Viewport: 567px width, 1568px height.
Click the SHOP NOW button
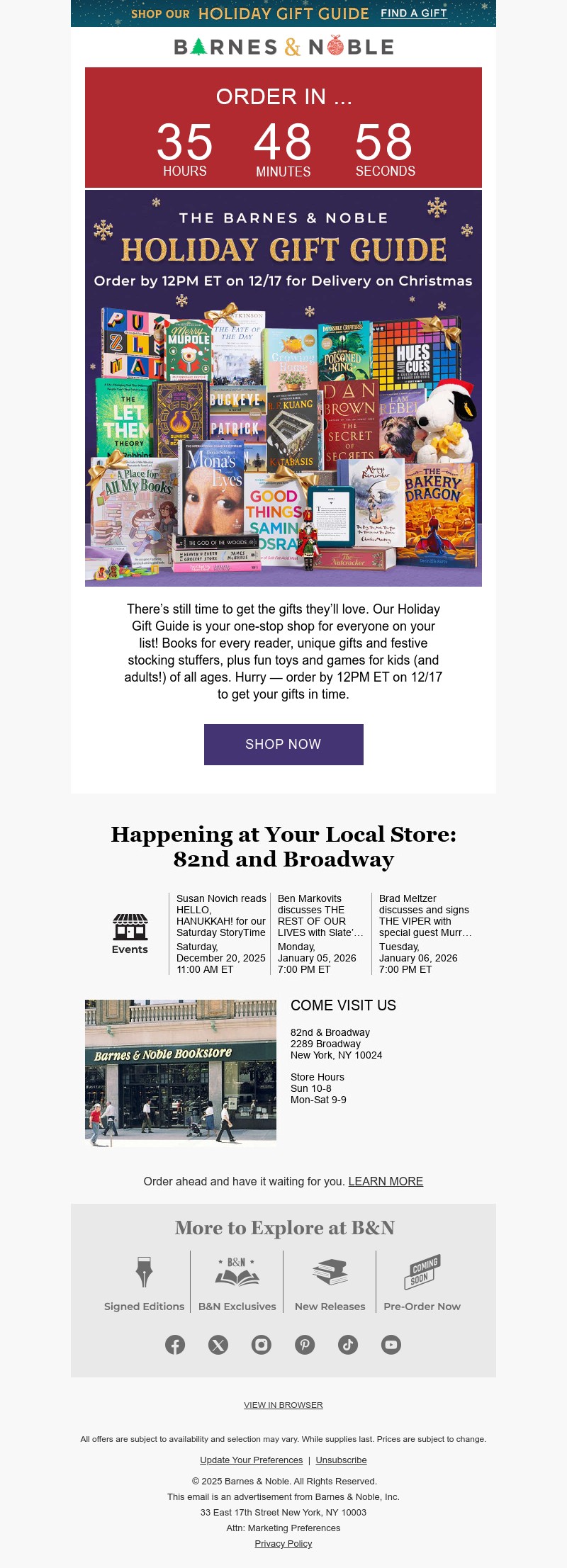283,744
